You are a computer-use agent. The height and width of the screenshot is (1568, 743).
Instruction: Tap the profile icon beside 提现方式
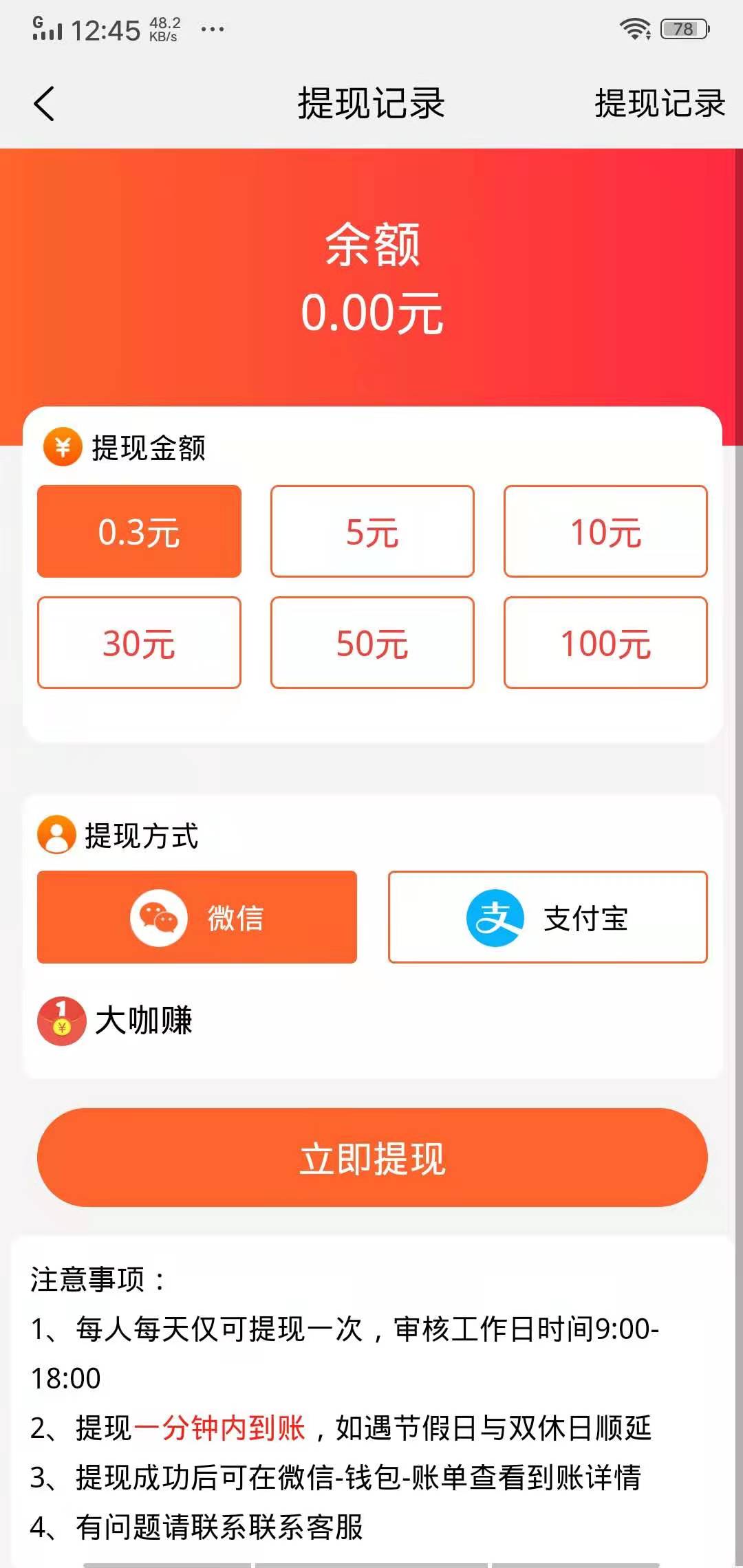(x=57, y=836)
